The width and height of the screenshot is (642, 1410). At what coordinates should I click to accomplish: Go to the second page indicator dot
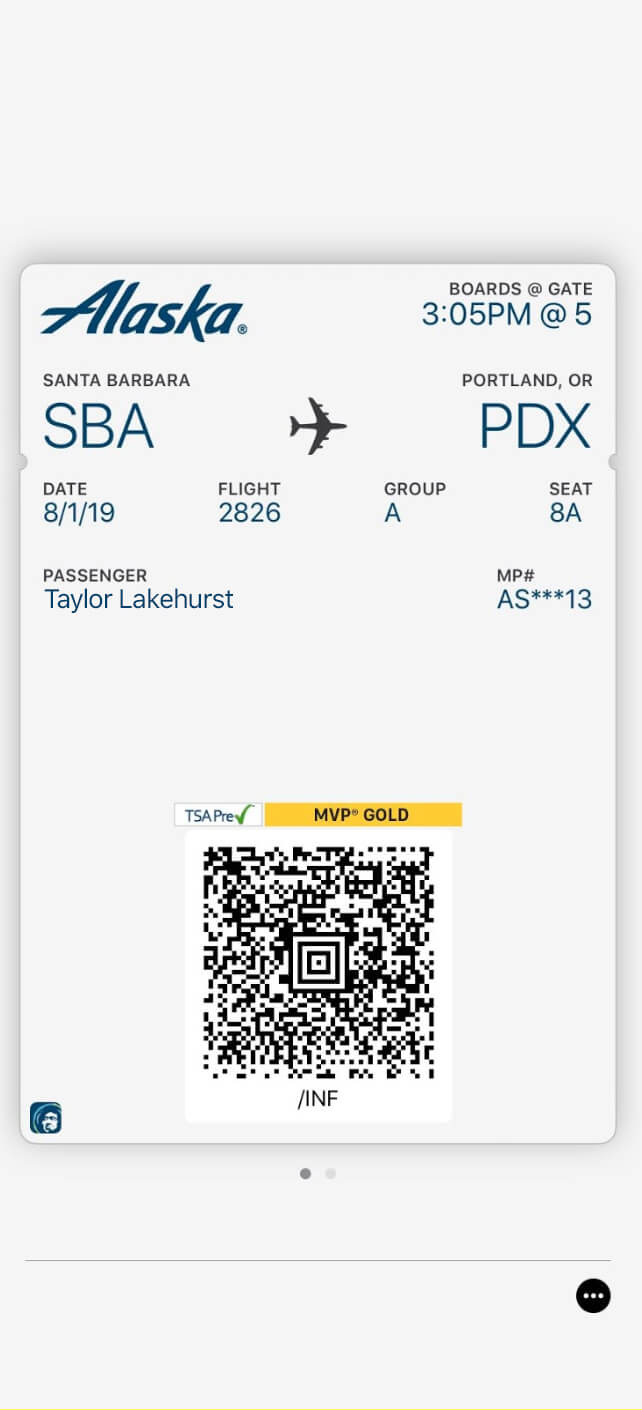(331, 1174)
